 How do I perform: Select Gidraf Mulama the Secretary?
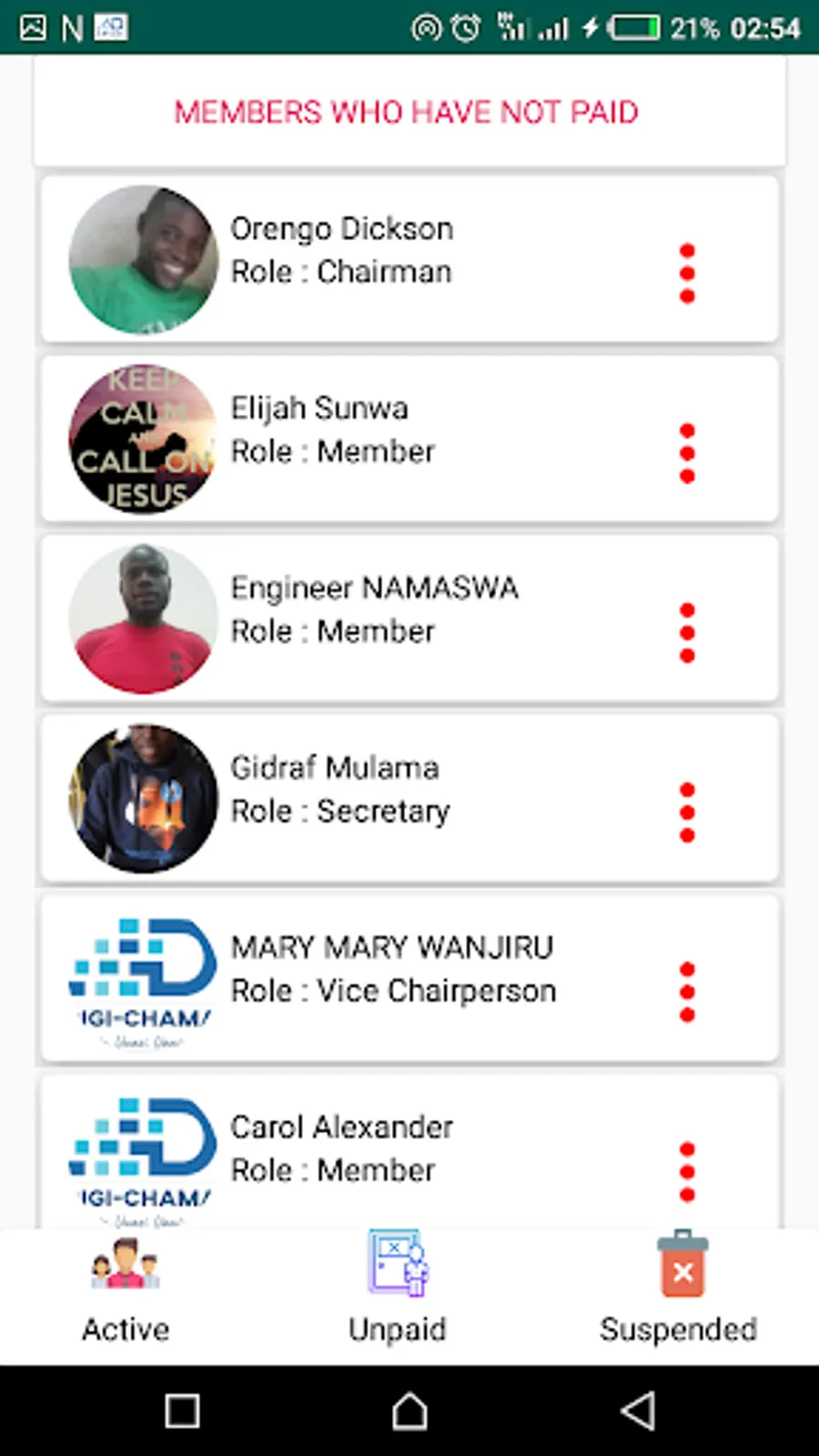point(409,798)
